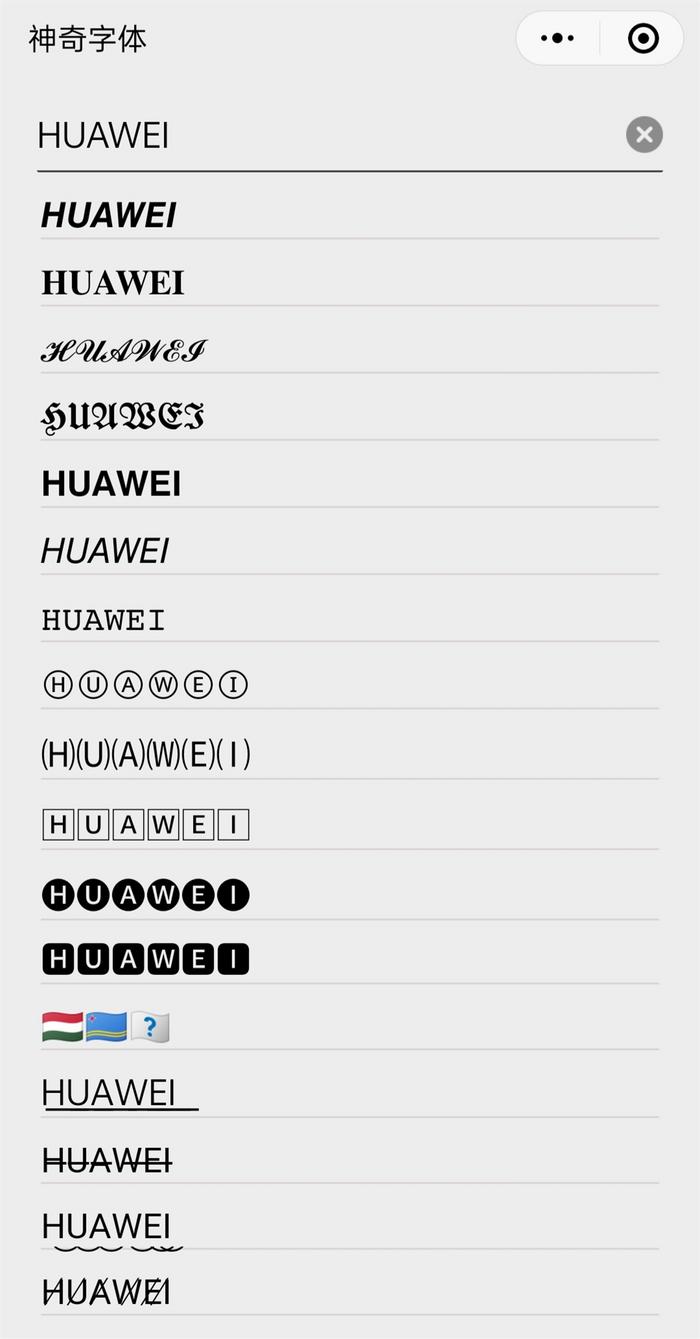The image size is (700, 1339).
Task: Open the mini program three-dot menu
Action: pyautogui.click(x=557, y=39)
